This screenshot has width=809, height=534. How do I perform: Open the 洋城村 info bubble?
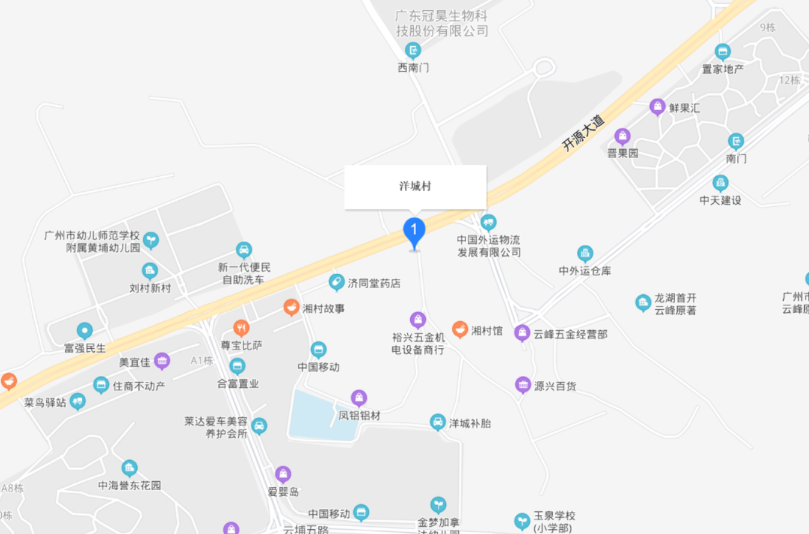[x=415, y=187]
